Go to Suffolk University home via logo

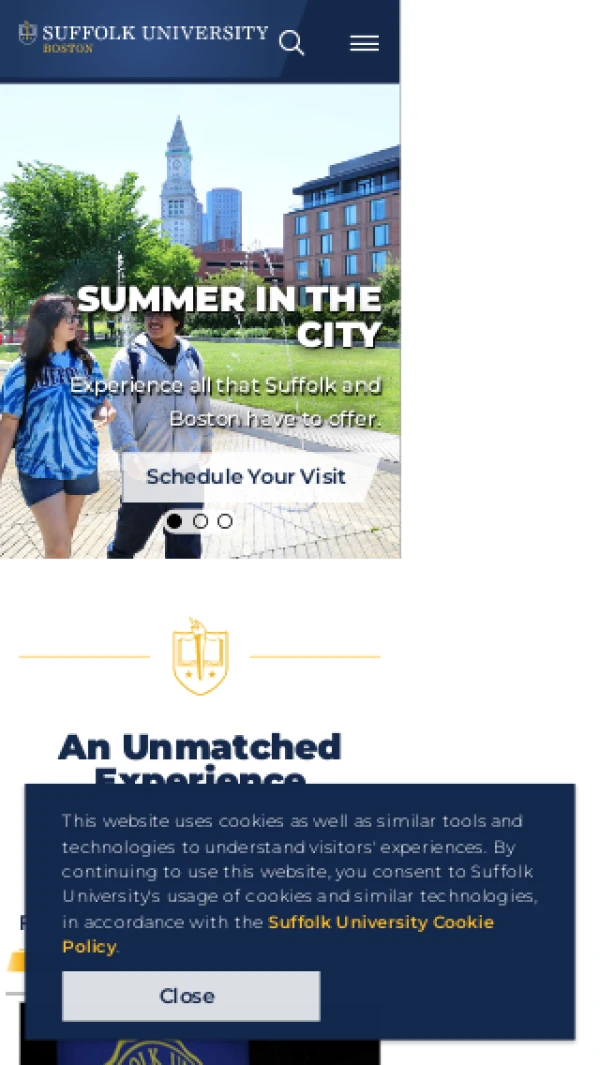[143, 37]
